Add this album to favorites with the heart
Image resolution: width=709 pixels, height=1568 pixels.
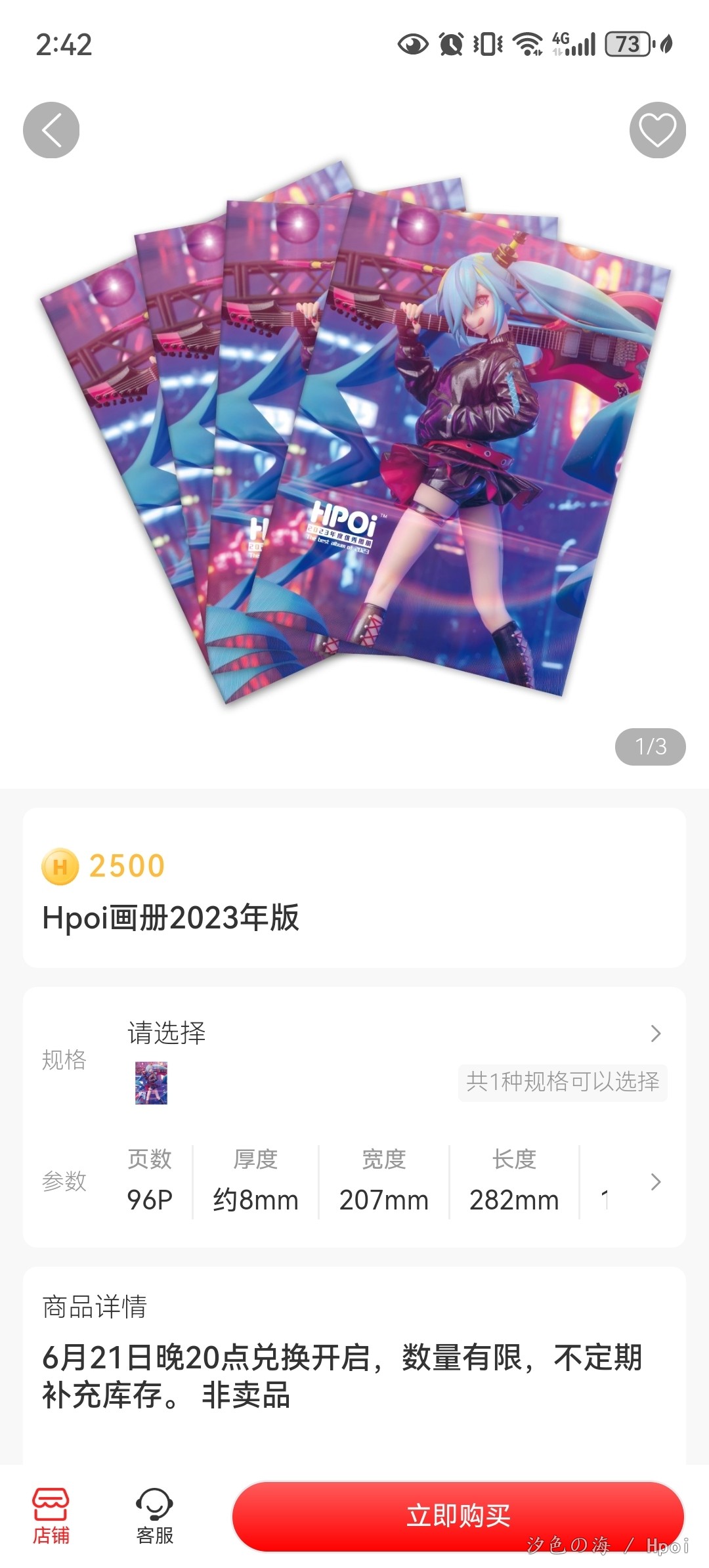657,130
